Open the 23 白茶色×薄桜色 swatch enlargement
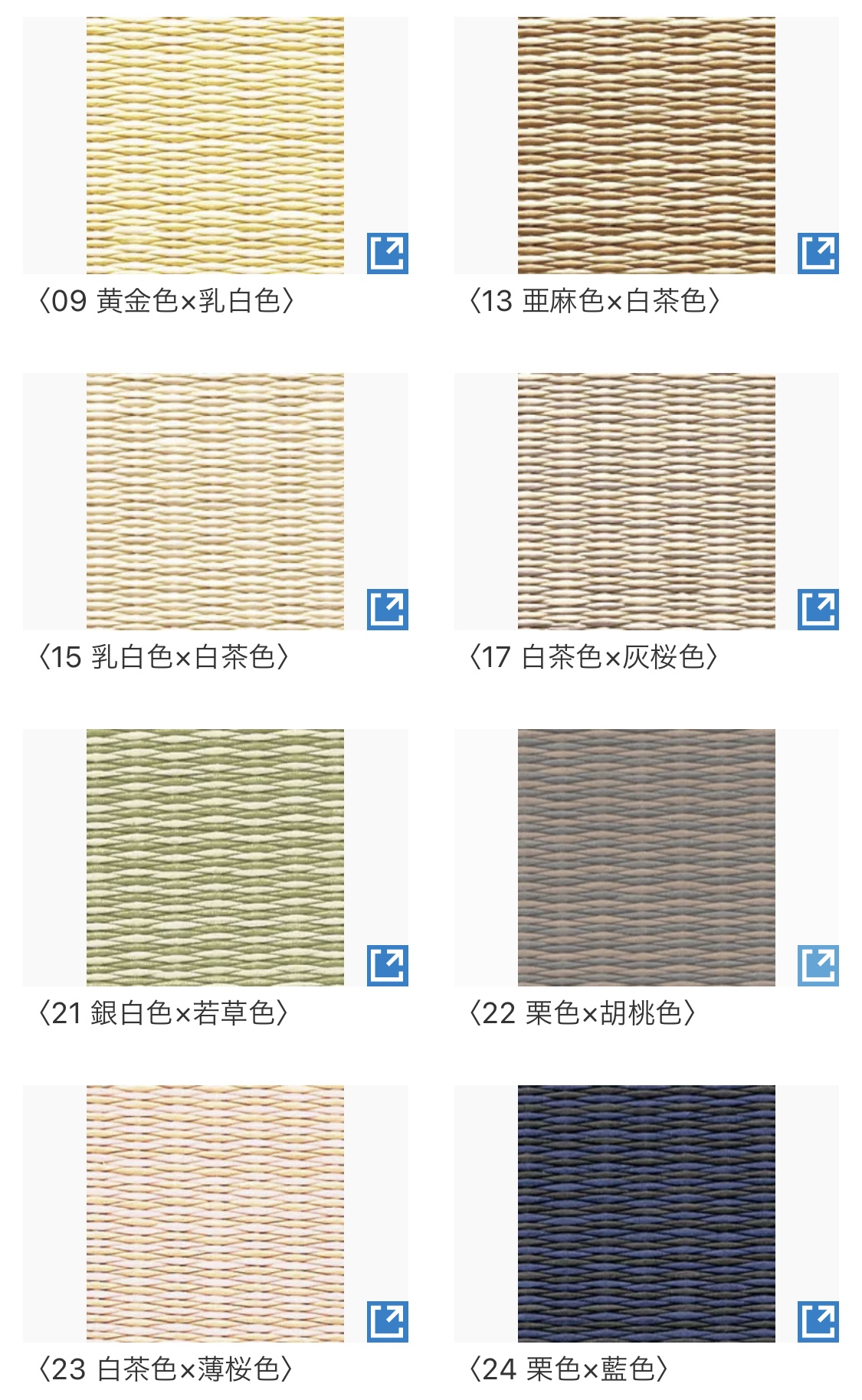The image size is (862, 1400). 387,1322
